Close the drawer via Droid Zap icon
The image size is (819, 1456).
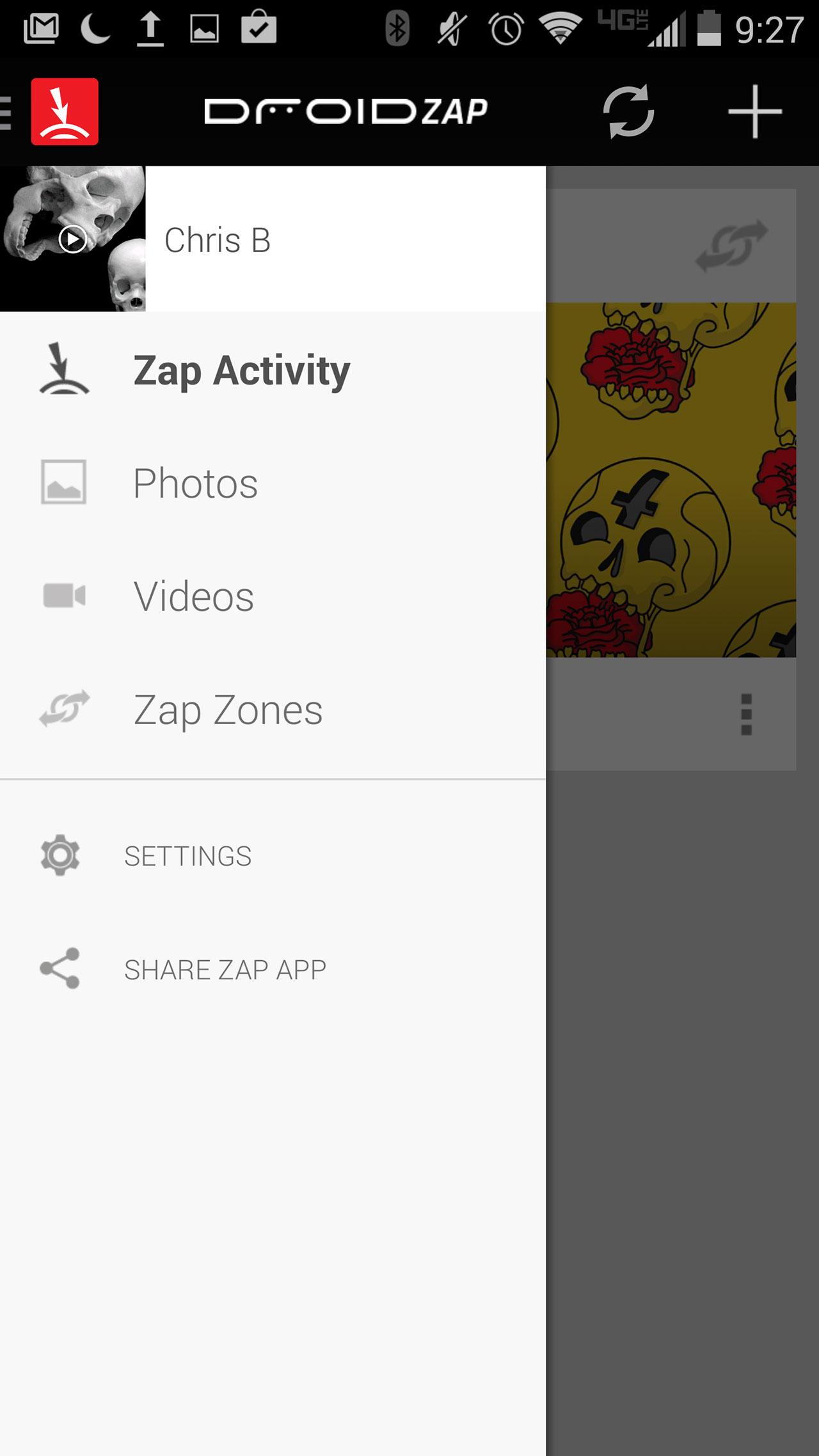point(64,111)
